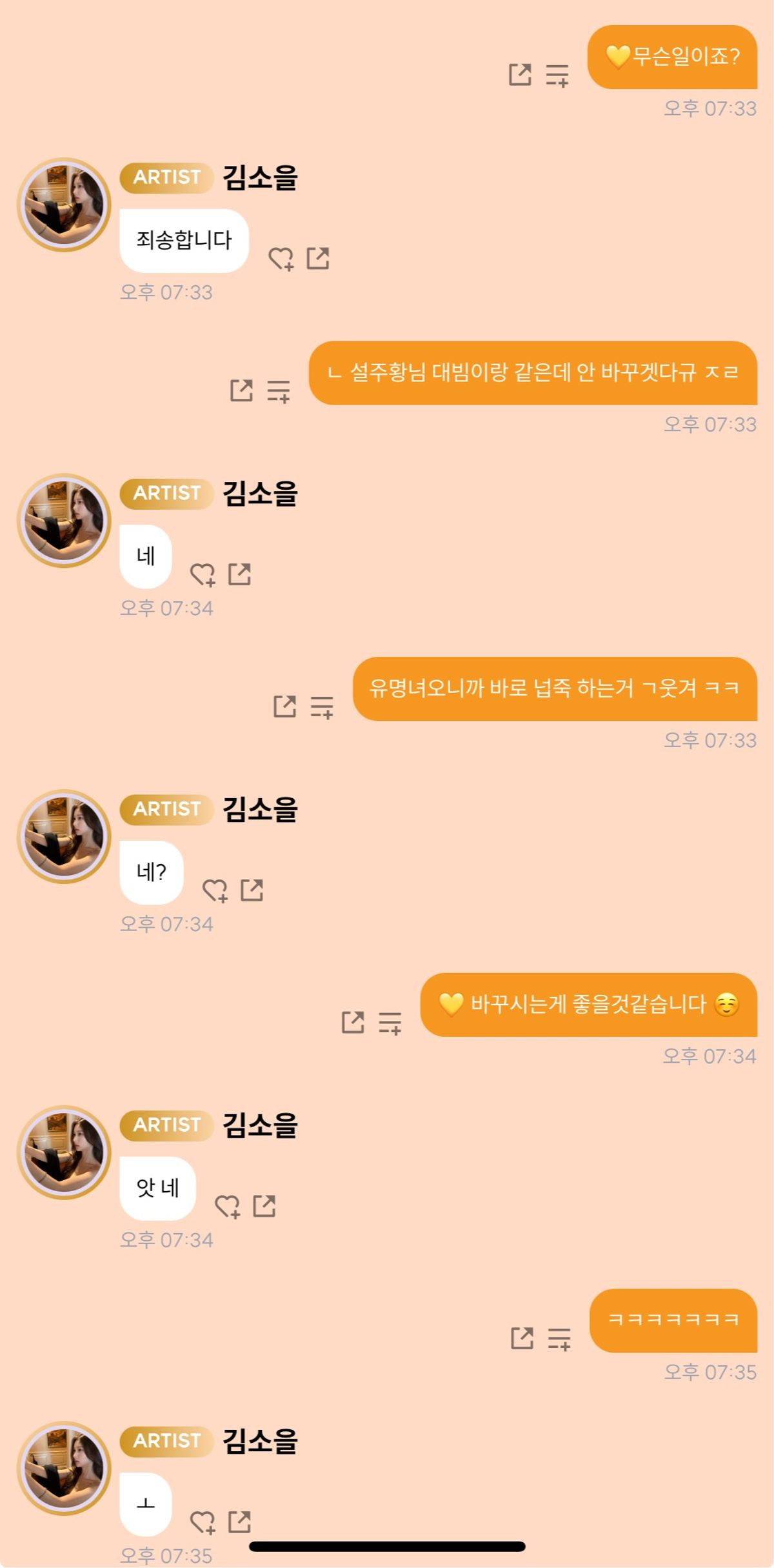Share the '유명녀오니까' message

(x=285, y=707)
